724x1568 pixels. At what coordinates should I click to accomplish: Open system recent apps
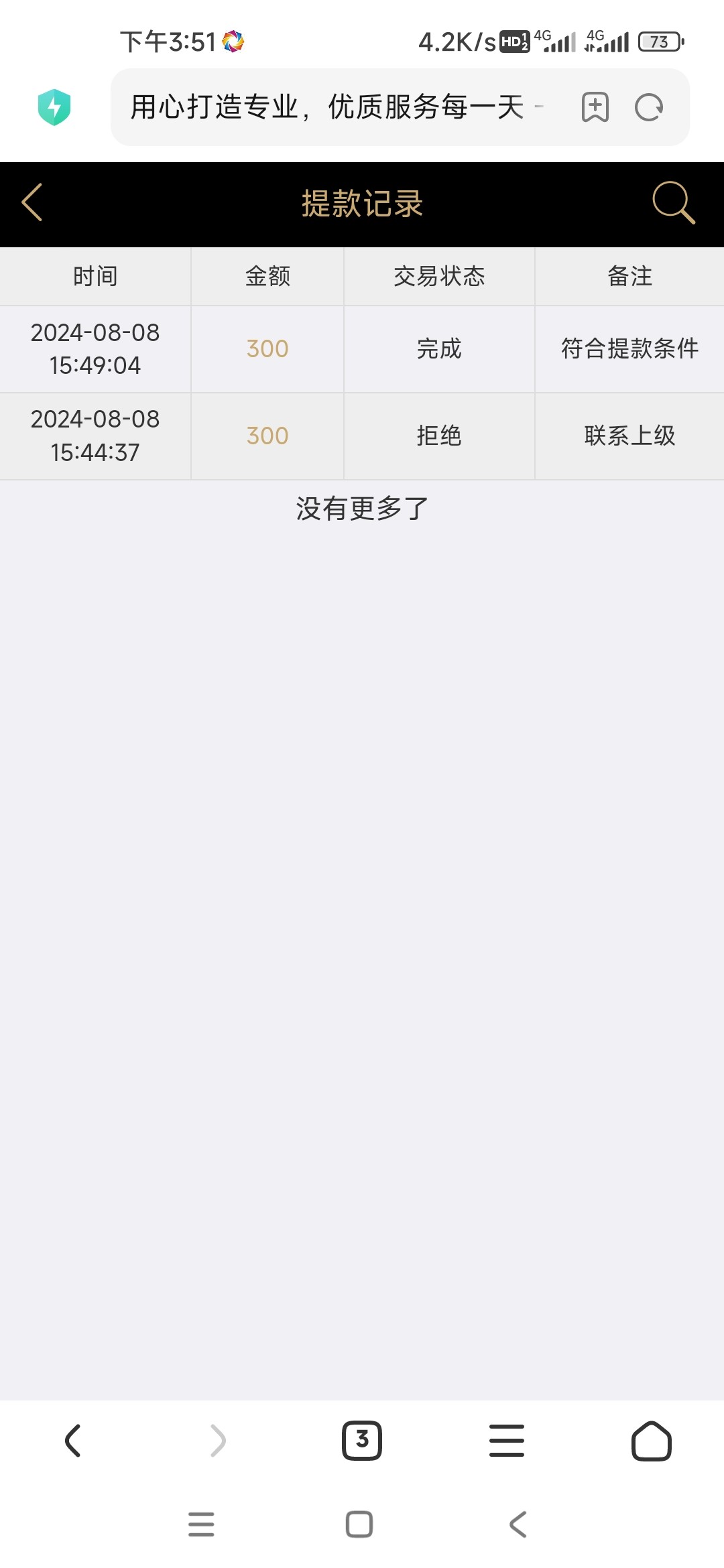pos(201,1524)
